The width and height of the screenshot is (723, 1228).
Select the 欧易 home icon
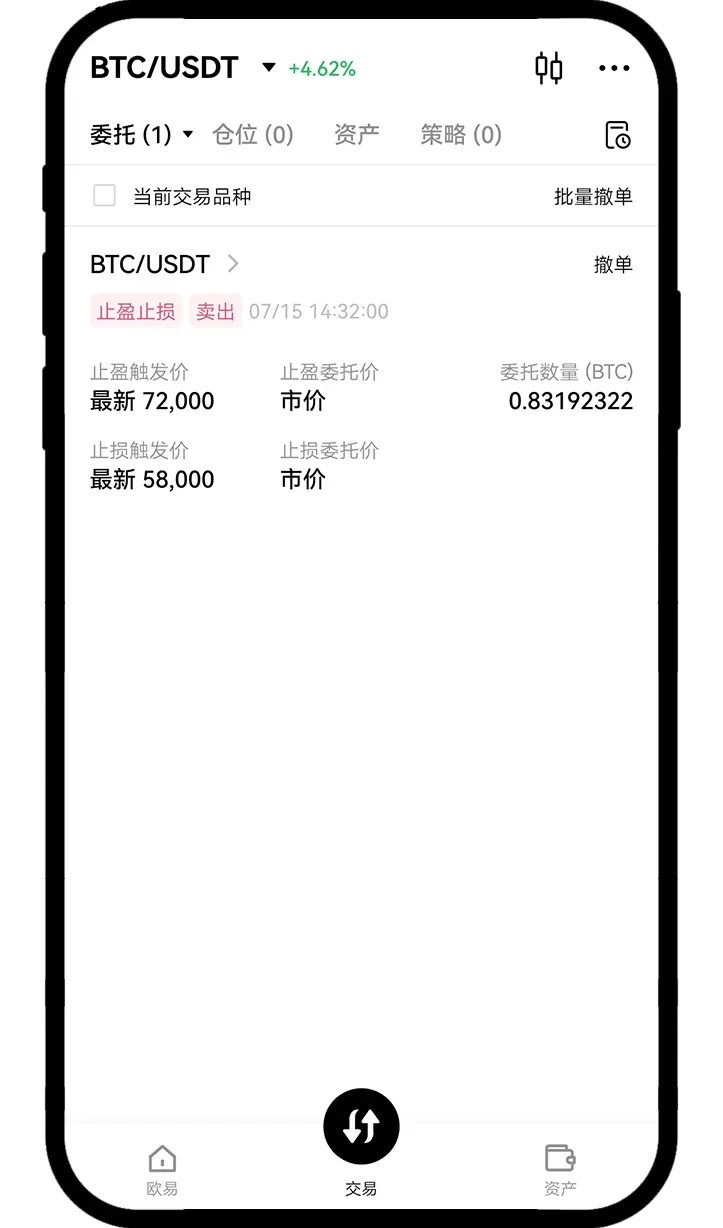pos(161,1161)
